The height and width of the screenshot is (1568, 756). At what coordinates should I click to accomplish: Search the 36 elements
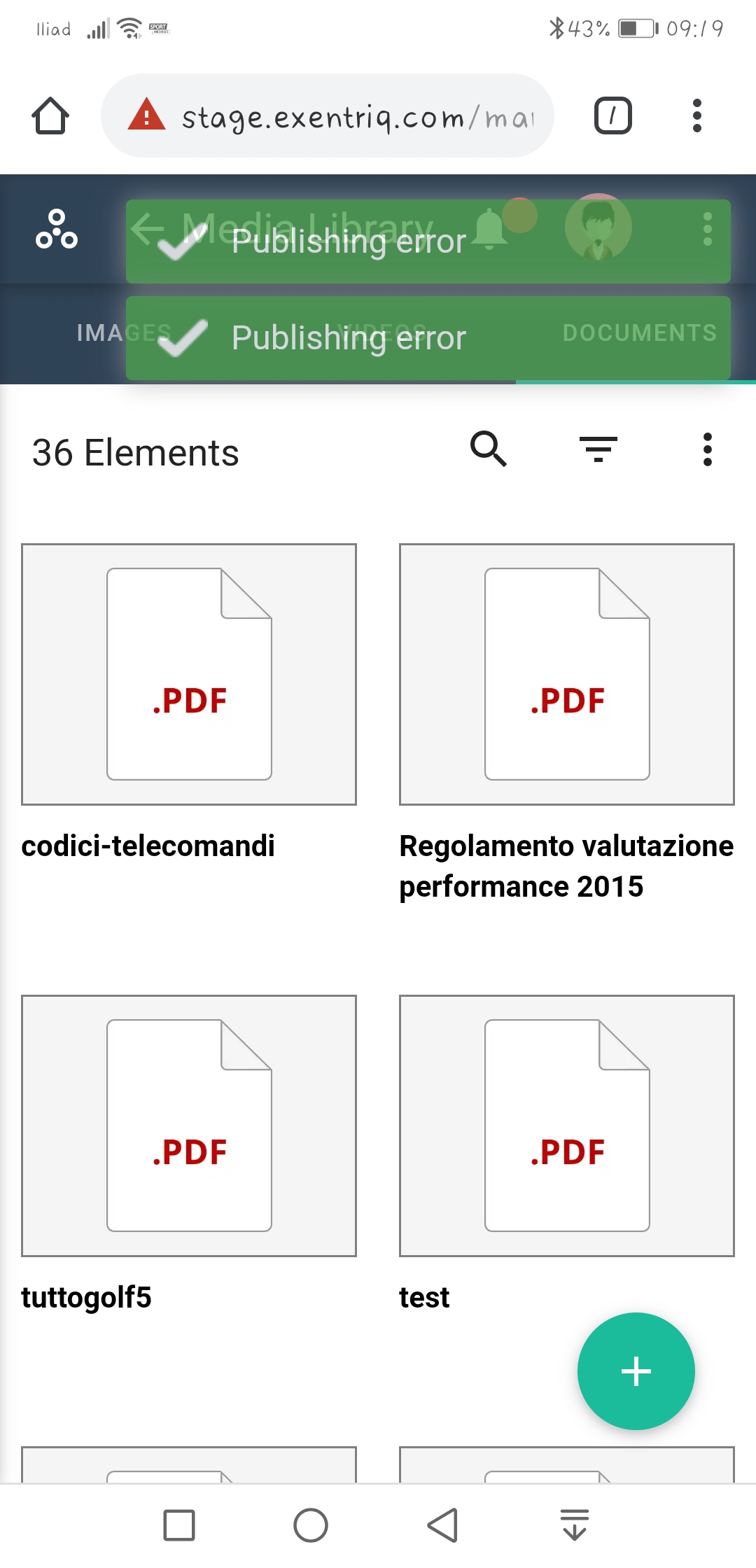pyautogui.click(x=488, y=449)
